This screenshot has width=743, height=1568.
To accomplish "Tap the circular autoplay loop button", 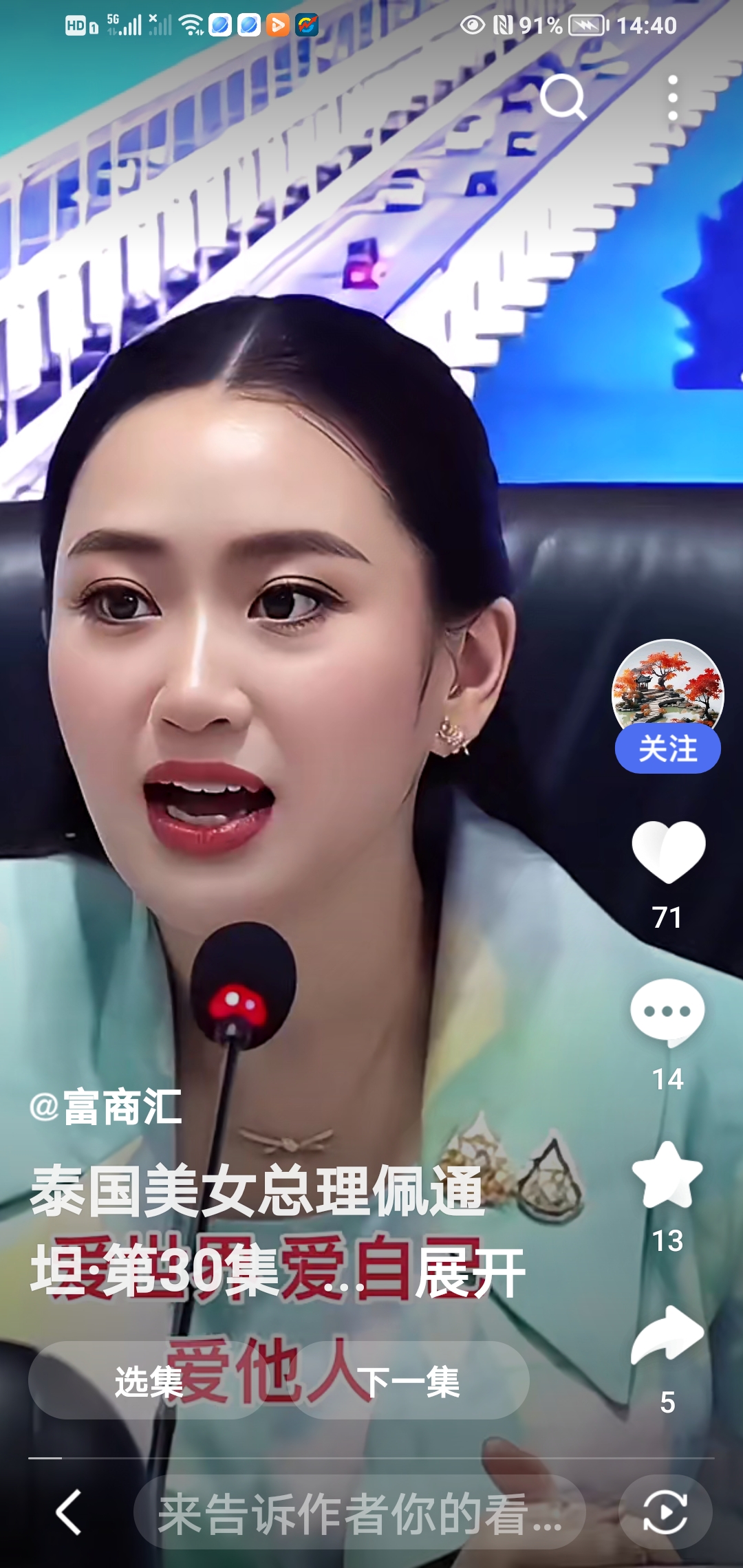I will (x=665, y=1512).
